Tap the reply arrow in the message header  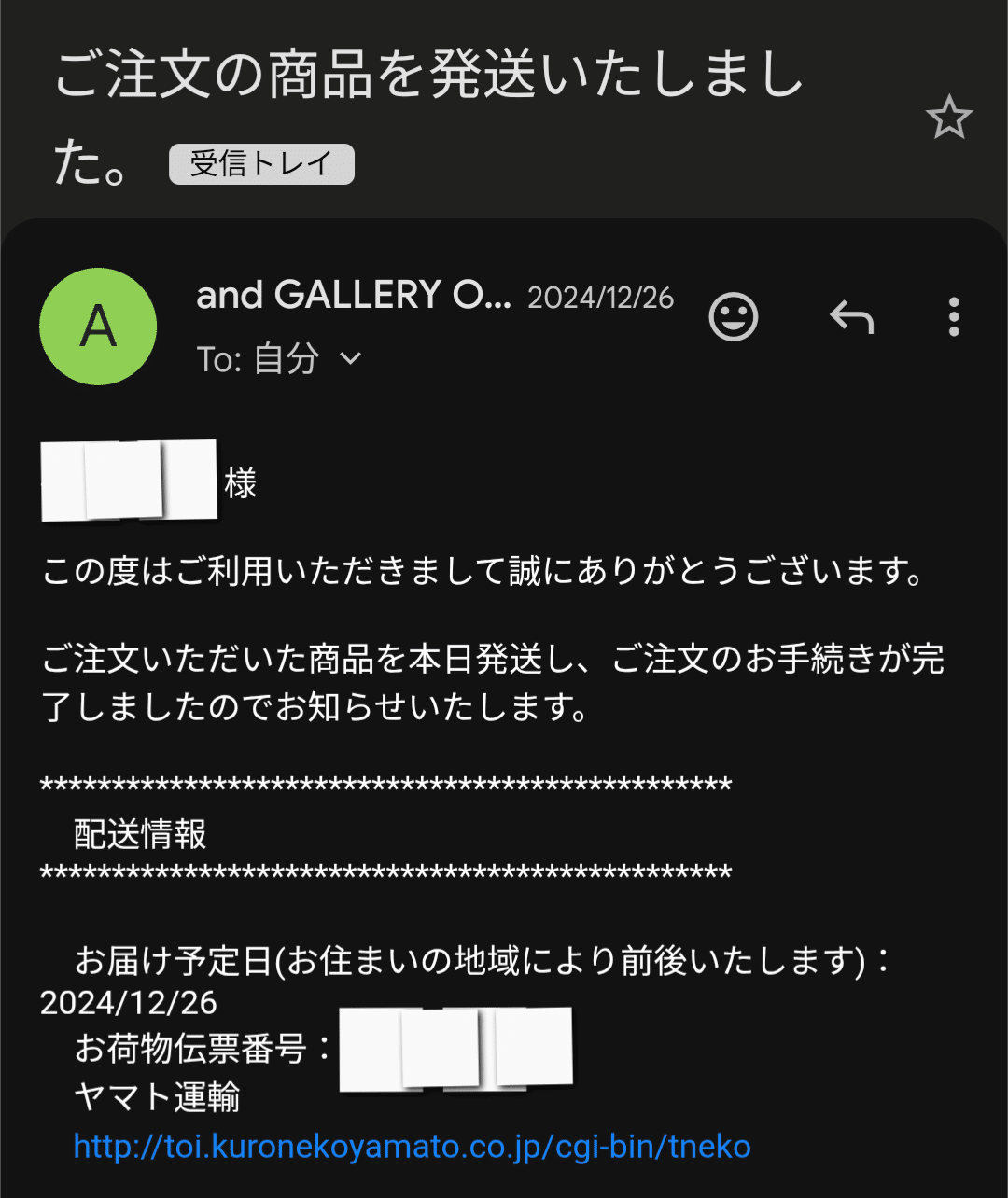[851, 317]
